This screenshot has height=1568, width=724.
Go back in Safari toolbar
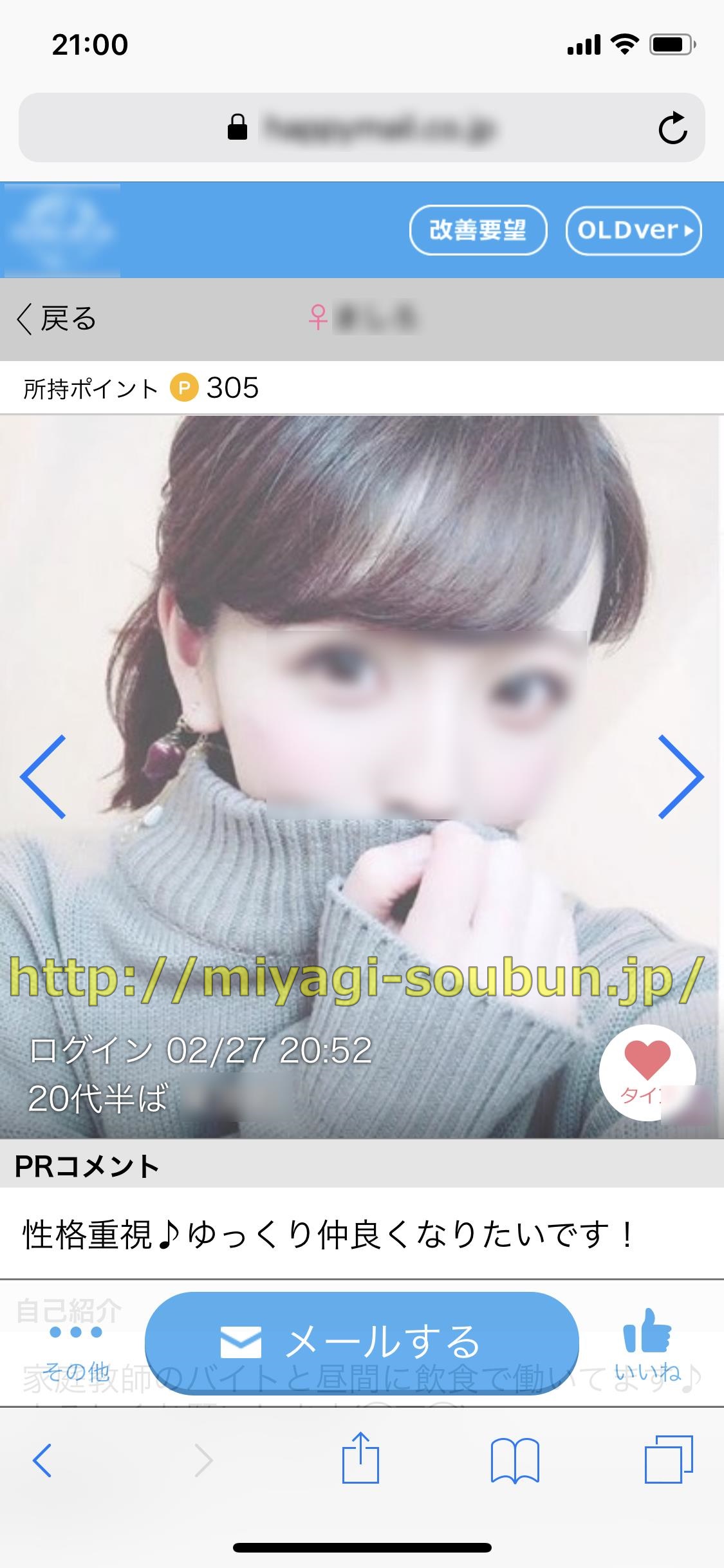click(x=42, y=1459)
